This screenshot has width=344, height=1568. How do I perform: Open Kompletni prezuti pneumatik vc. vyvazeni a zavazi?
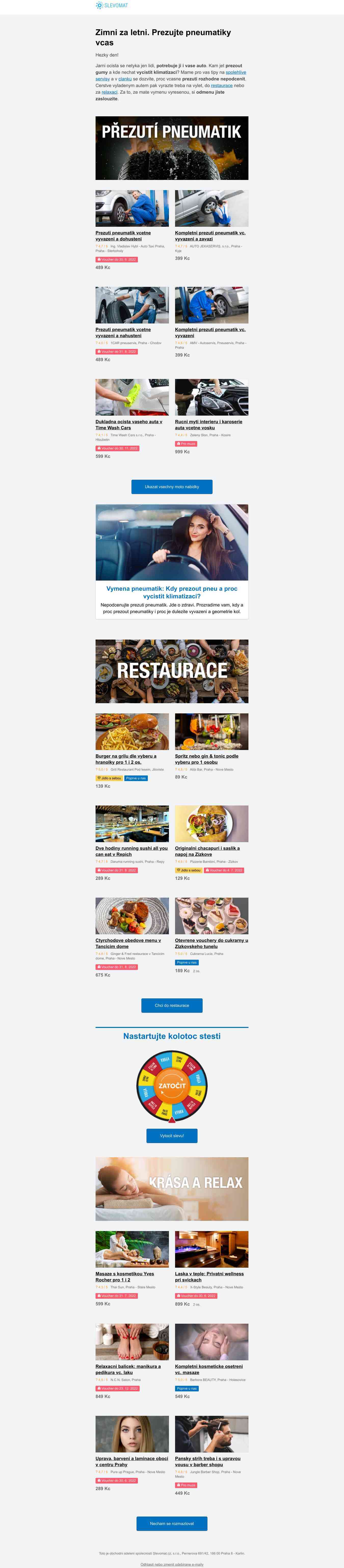pyautogui.click(x=210, y=236)
